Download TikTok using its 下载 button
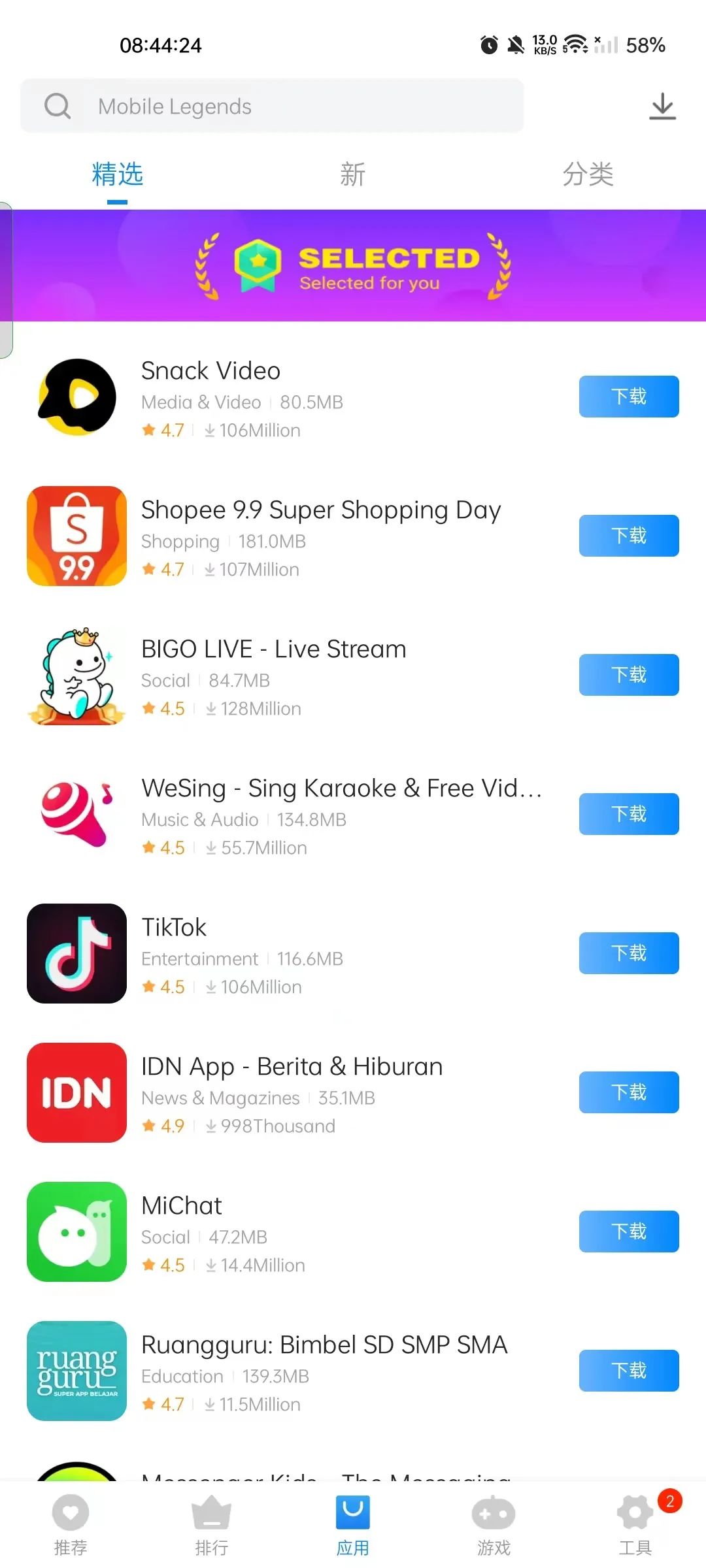Image resolution: width=706 pixels, height=1568 pixels. point(628,953)
